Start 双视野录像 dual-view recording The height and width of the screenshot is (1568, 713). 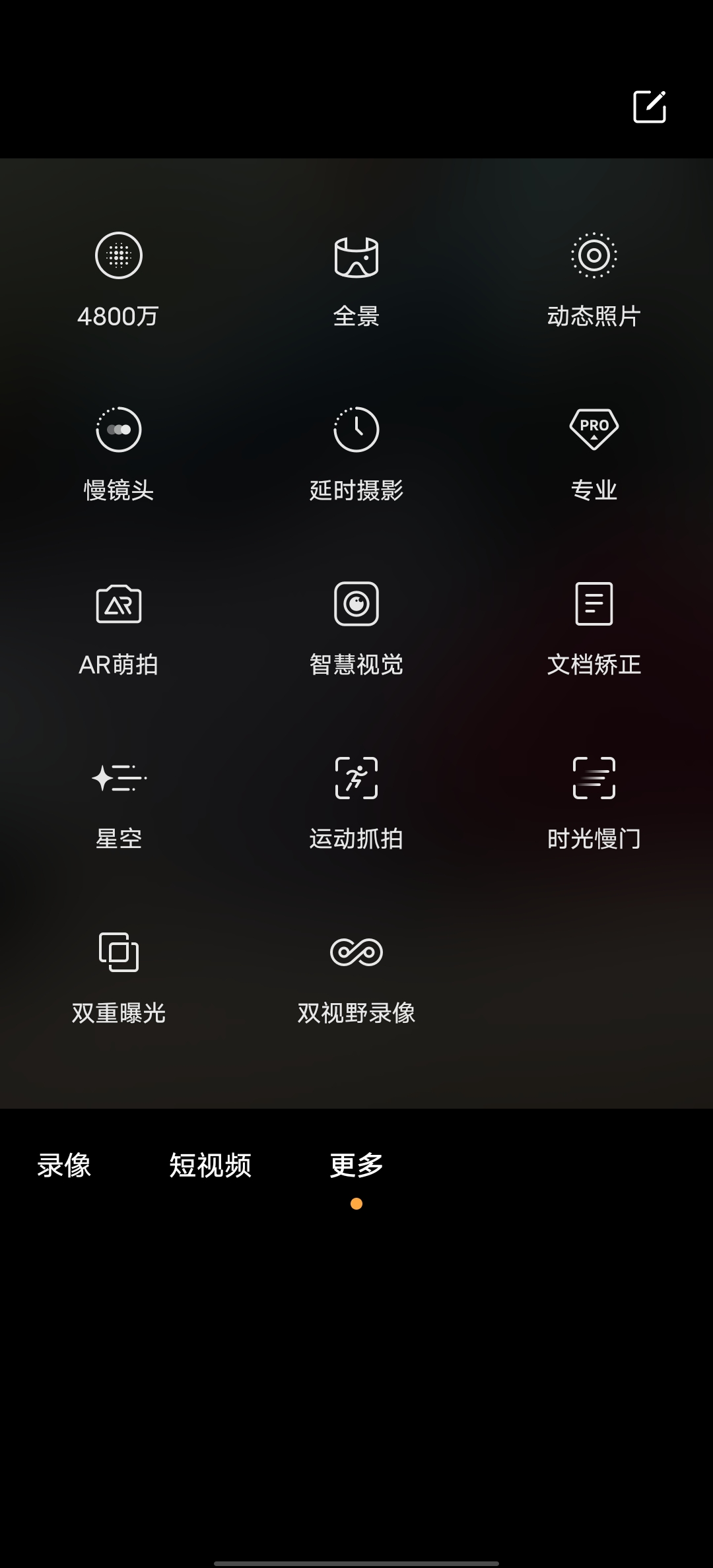pyautogui.click(x=356, y=977)
